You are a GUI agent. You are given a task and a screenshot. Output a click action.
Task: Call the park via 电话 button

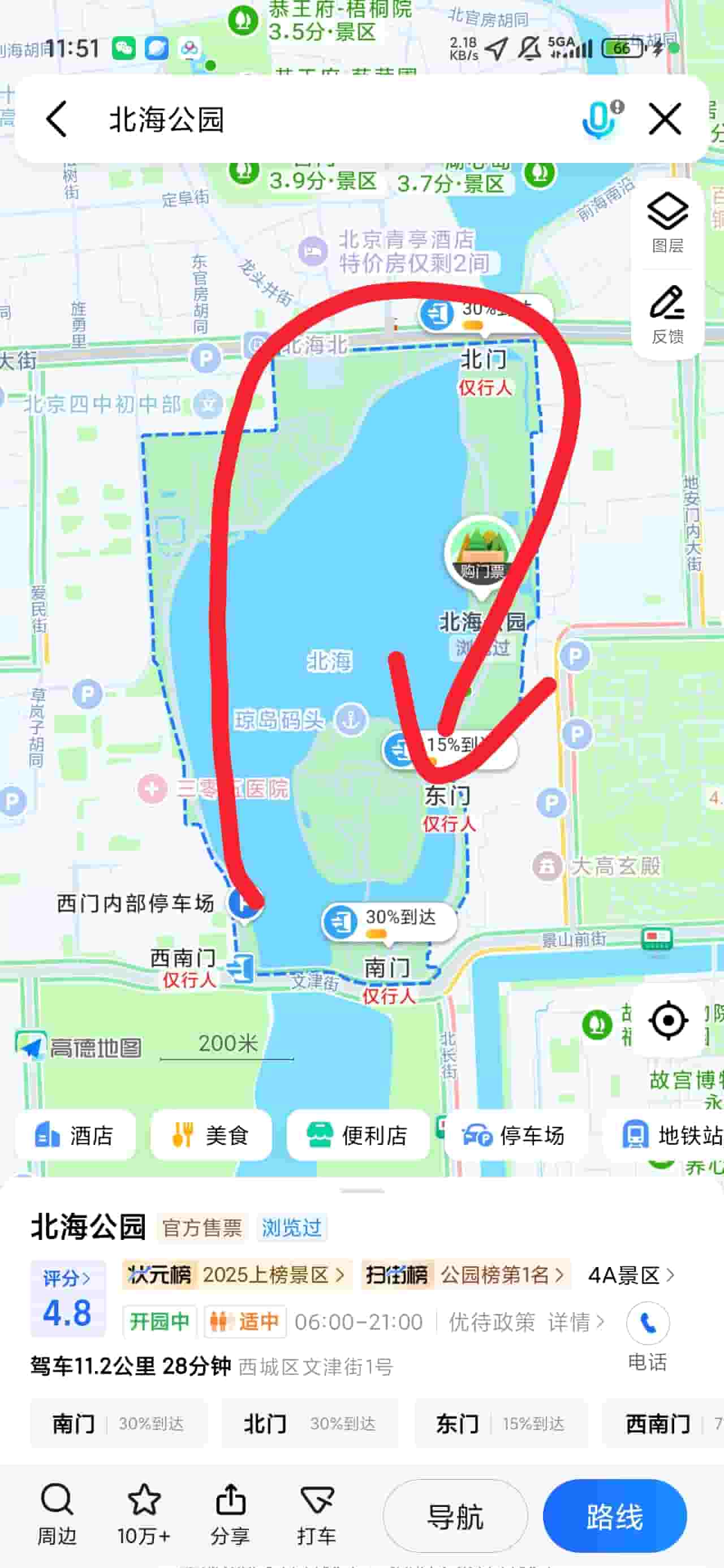pos(647,1336)
